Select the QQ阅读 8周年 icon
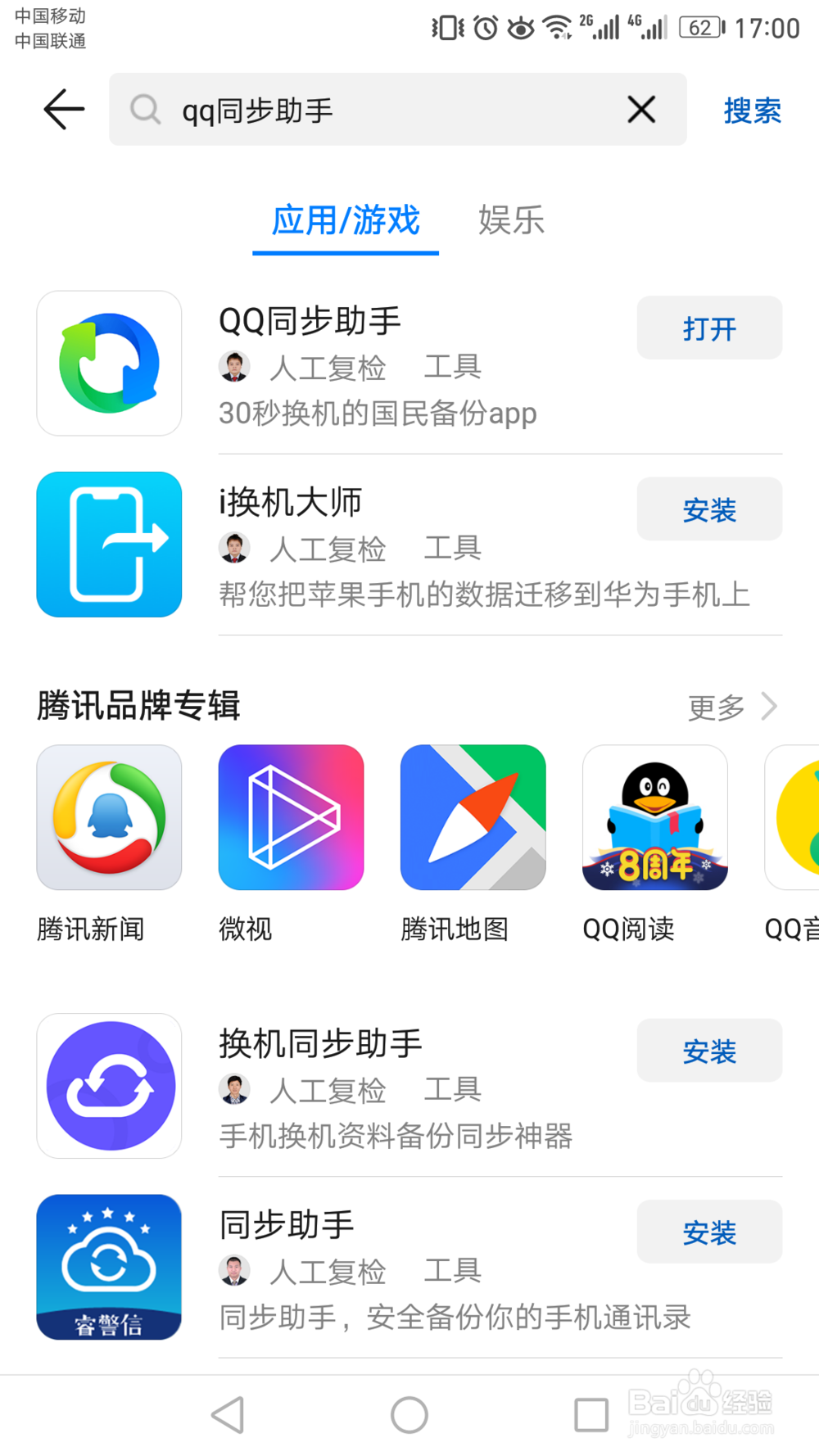The height and width of the screenshot is (1456, 819). coord(654,817)
